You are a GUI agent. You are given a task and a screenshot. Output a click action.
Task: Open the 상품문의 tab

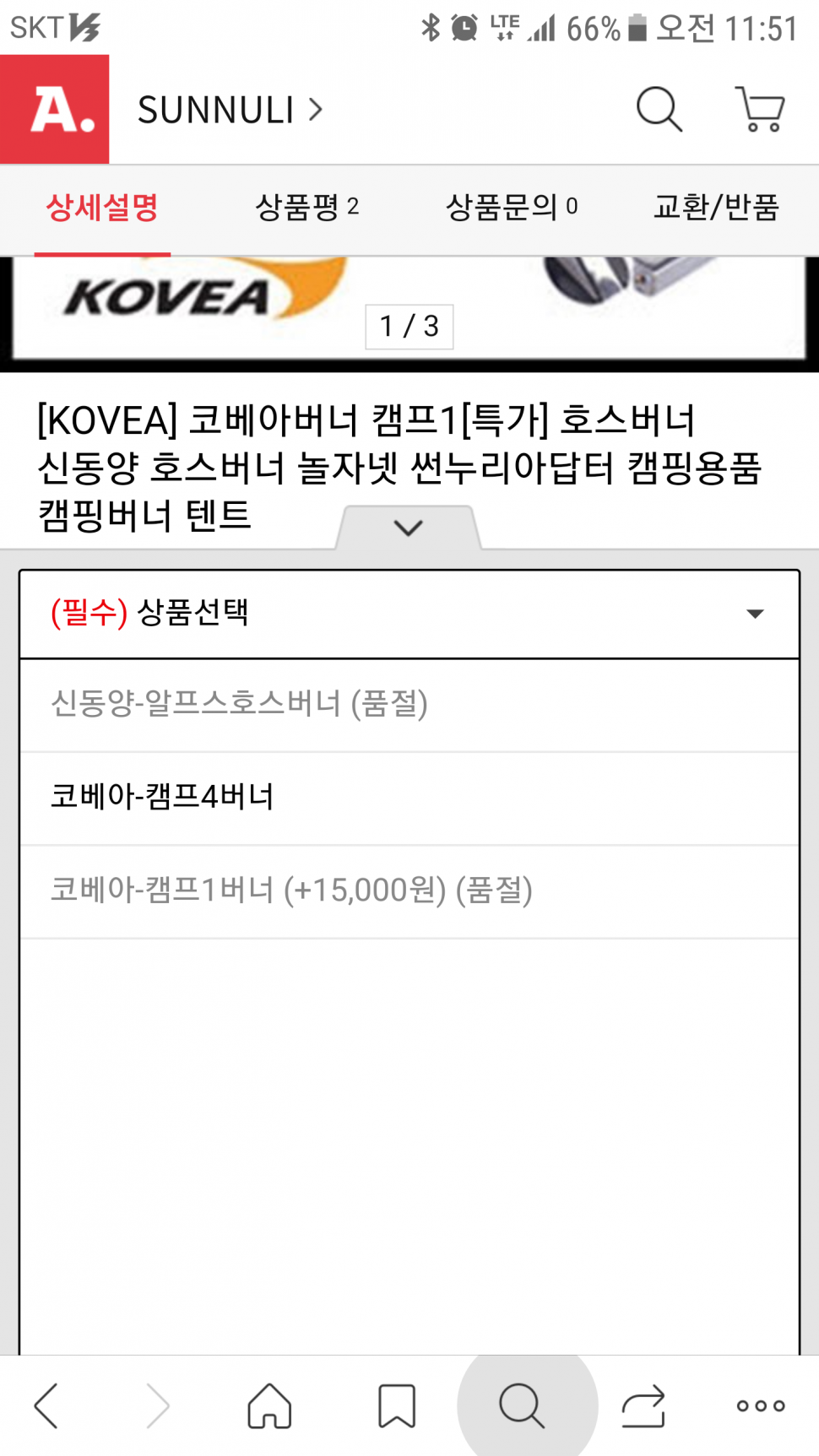click(x=511, y=208)
